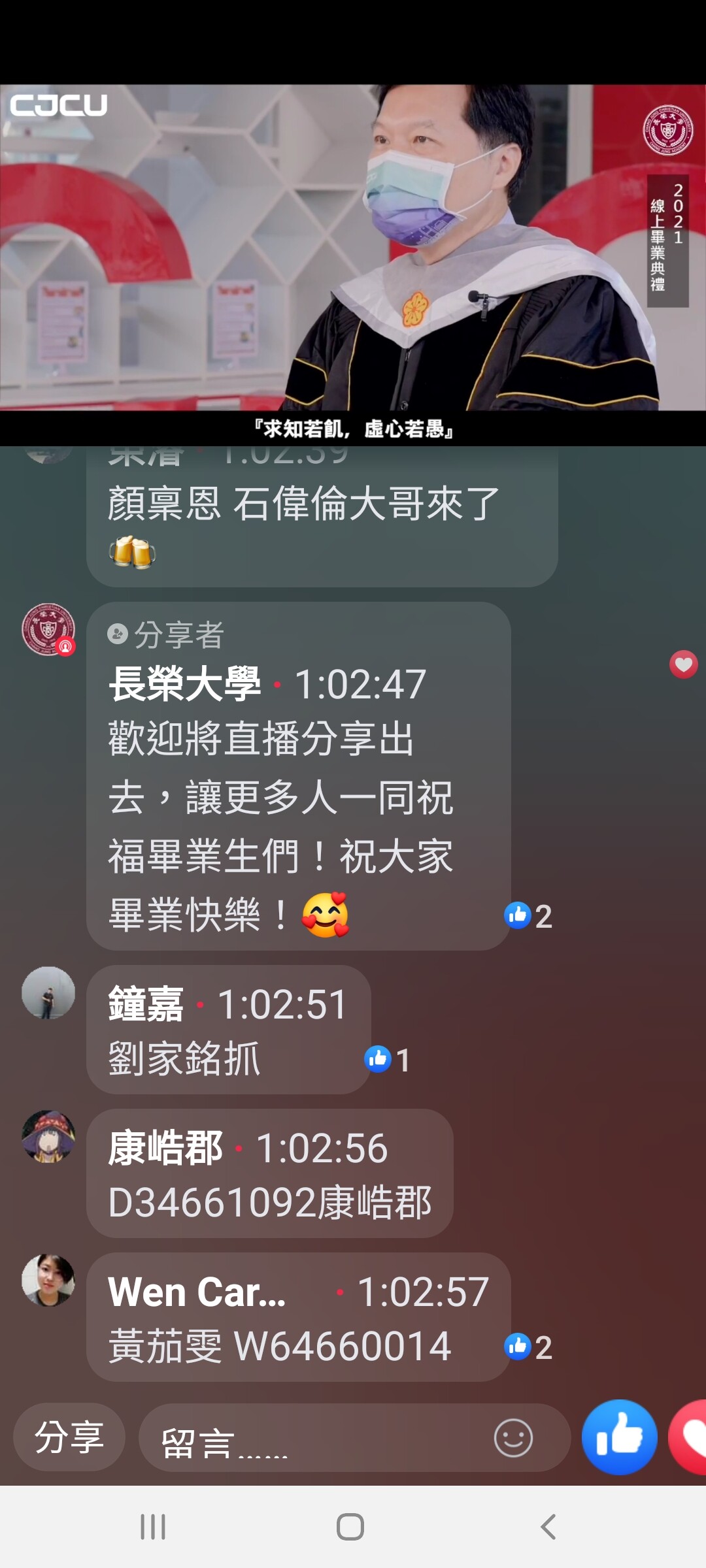Send a thumbs-up like reaction

coord(619,1437)
